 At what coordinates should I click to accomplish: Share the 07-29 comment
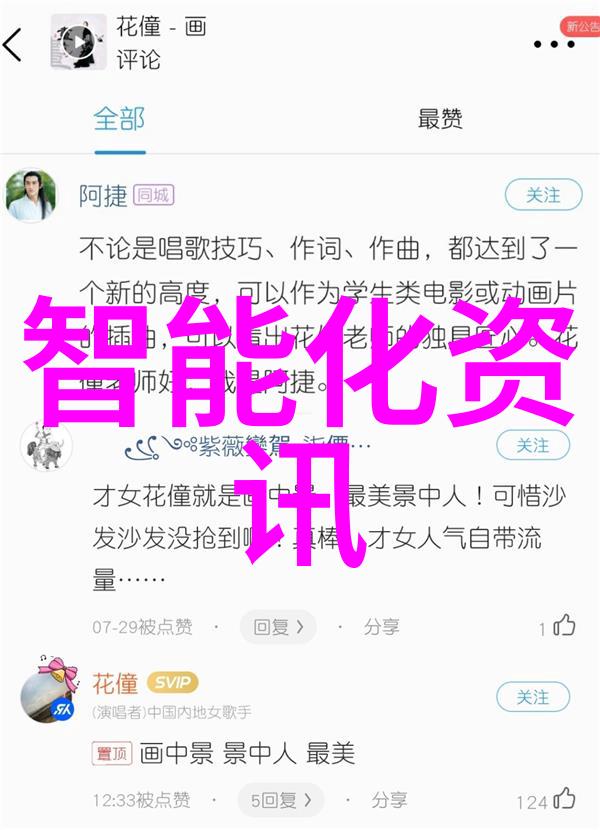pos(381,627)
